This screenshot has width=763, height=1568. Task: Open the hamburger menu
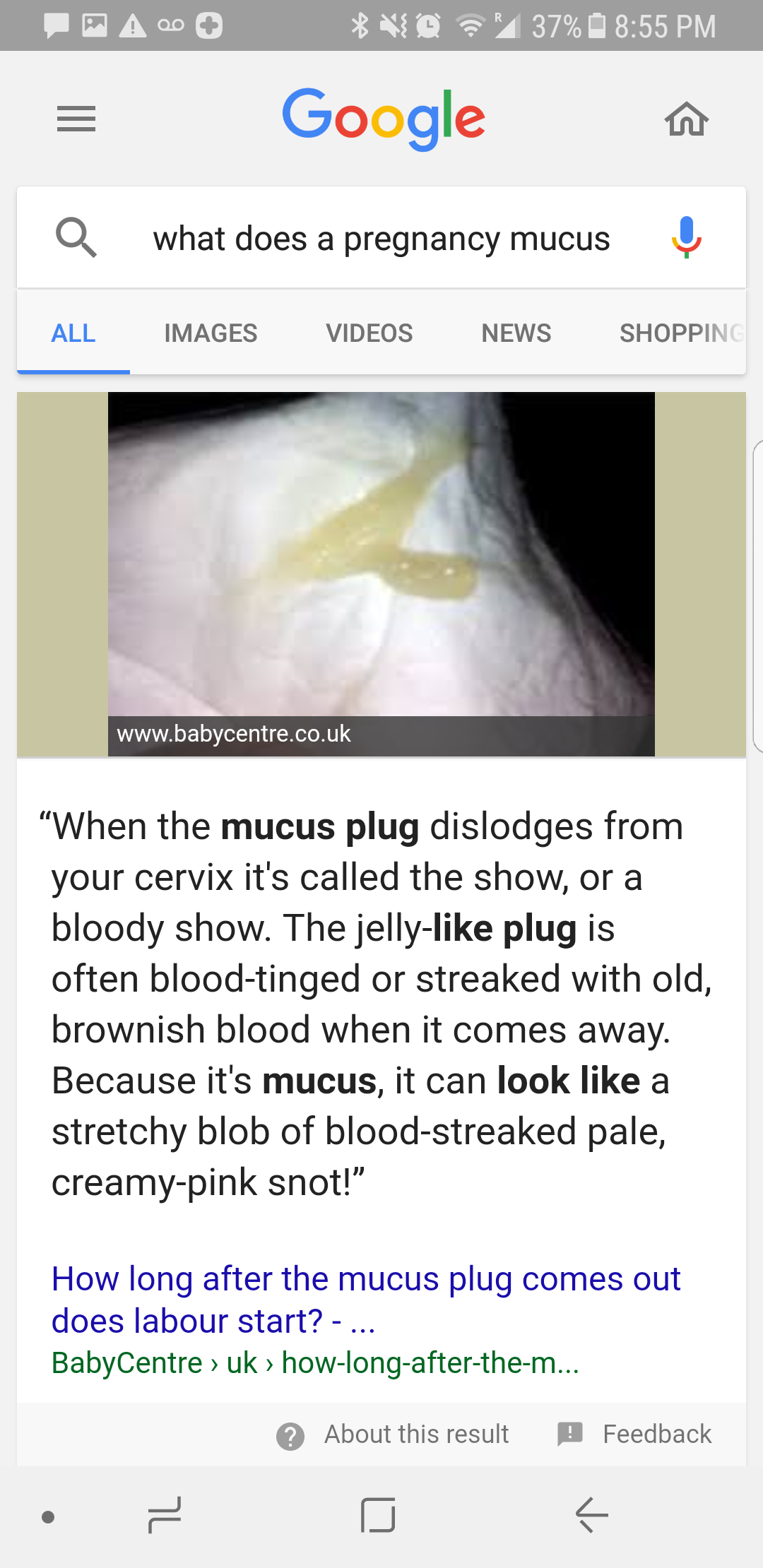click(76, 119)
